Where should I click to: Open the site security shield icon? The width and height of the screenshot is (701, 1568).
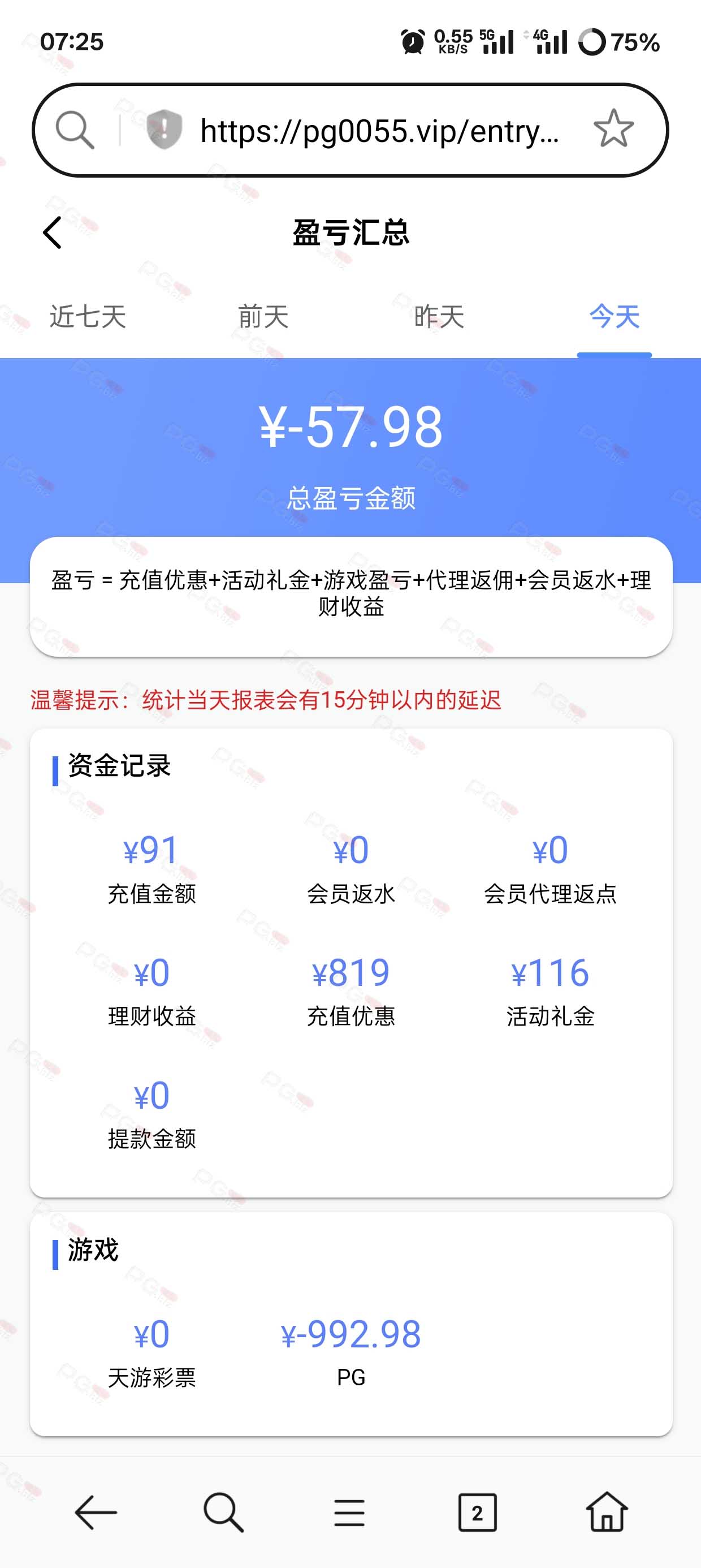coord(165,129)
